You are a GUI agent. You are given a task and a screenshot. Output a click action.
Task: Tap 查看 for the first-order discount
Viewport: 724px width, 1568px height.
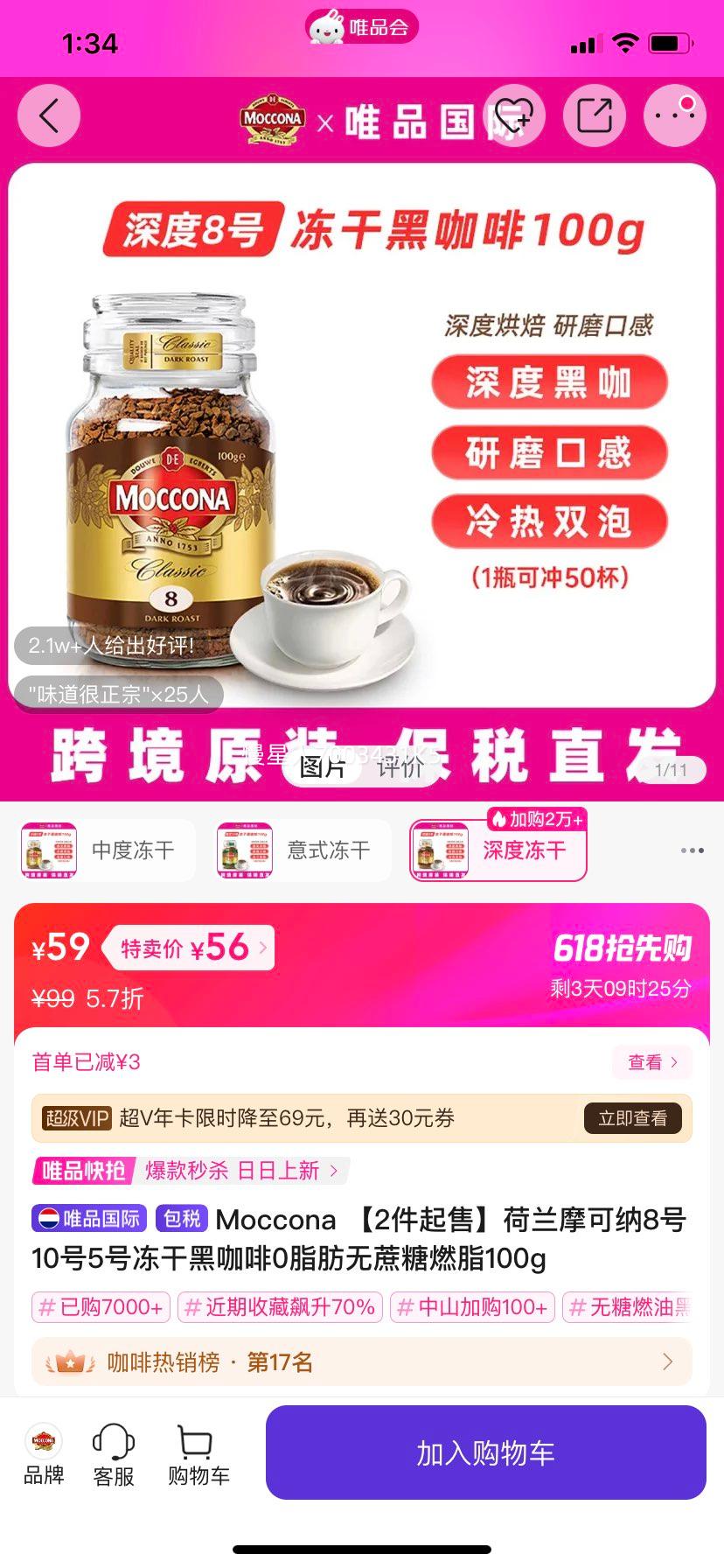[653, 1062]
